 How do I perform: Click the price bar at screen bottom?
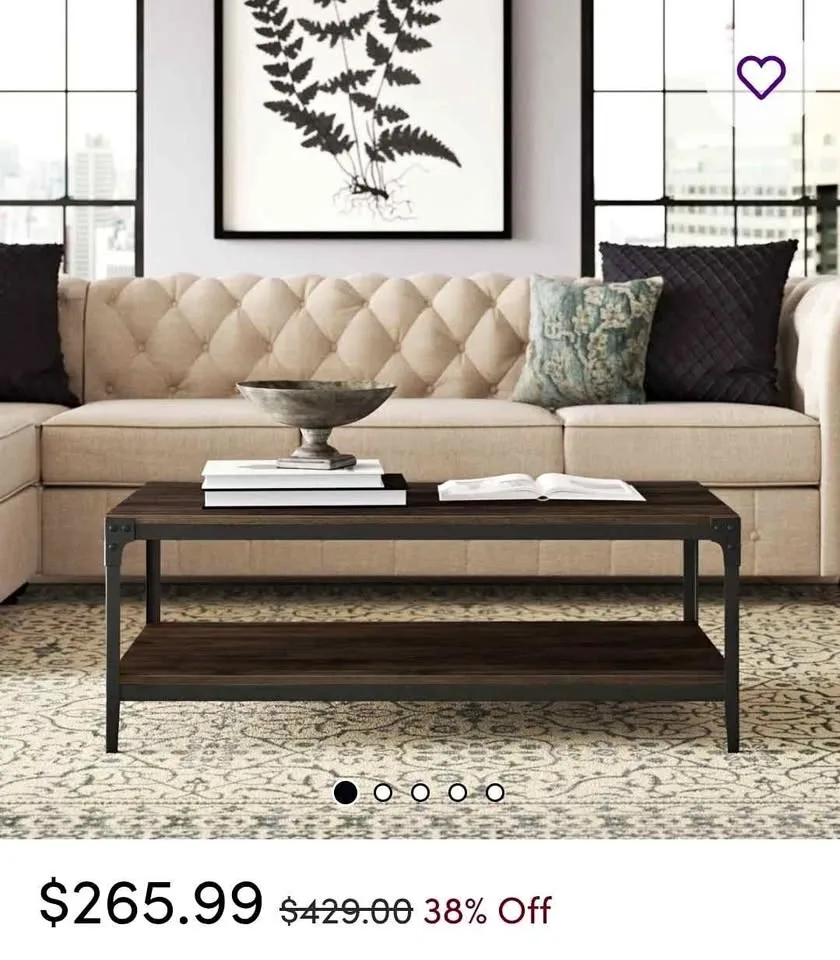[x=420, y=905]
